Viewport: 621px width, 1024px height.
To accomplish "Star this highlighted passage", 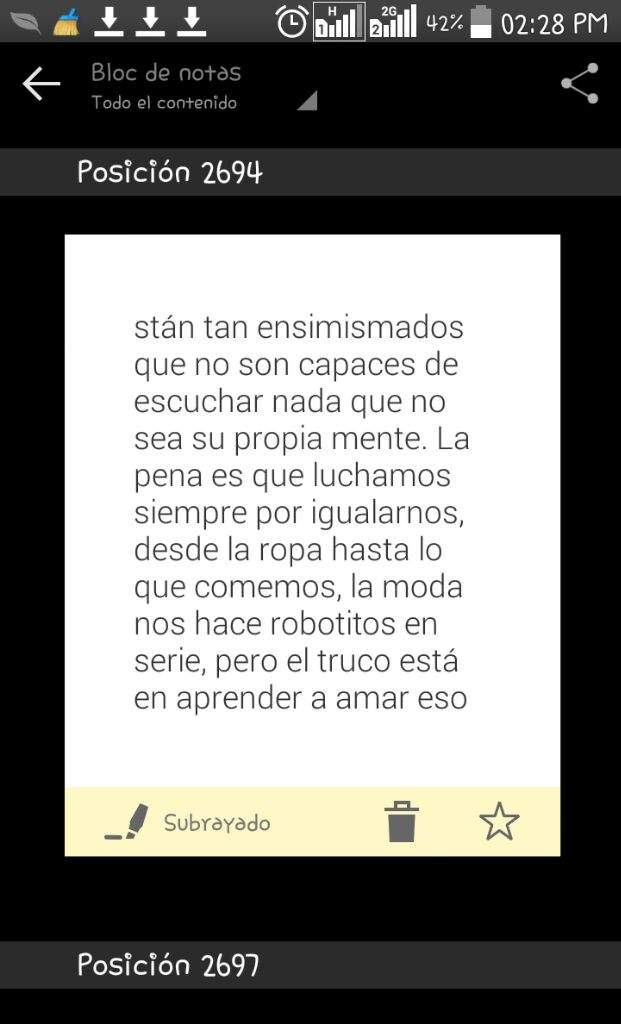I will (500, 822).
